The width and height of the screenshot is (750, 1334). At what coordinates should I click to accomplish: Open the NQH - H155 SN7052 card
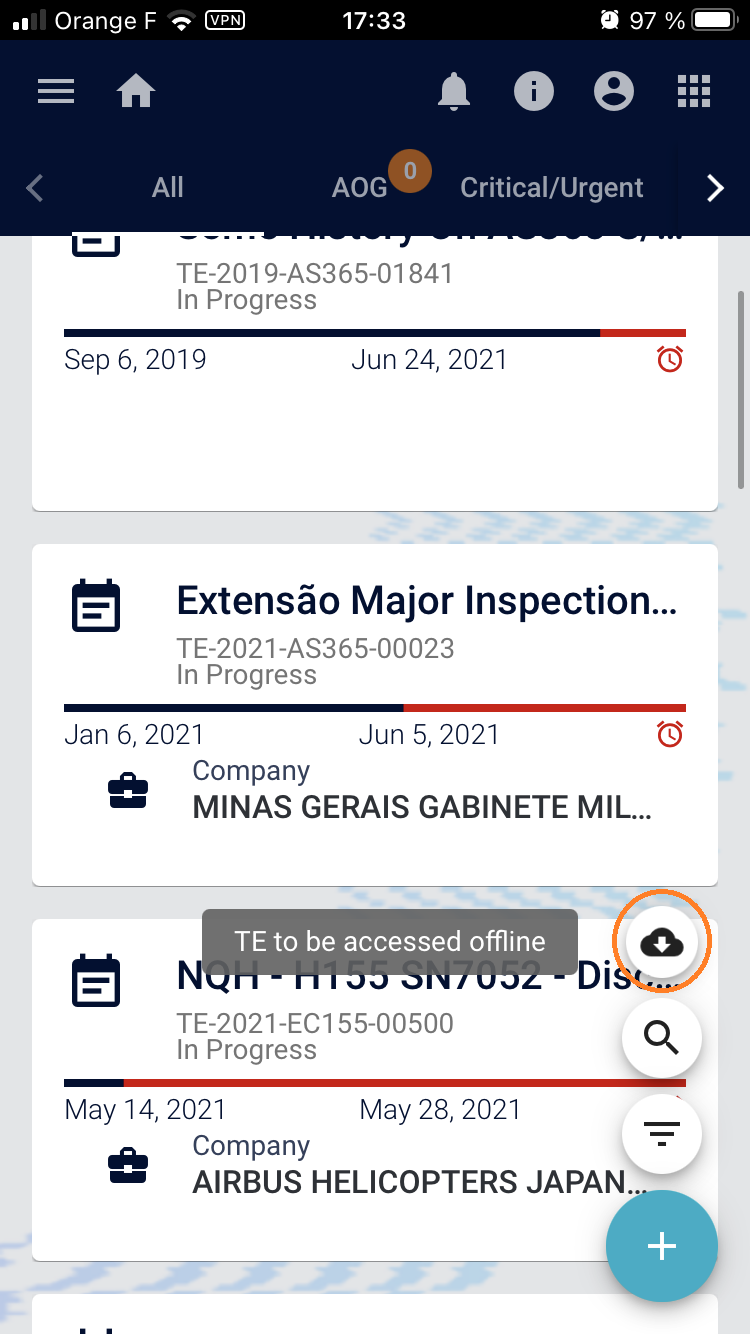(x=375, y=1090)
